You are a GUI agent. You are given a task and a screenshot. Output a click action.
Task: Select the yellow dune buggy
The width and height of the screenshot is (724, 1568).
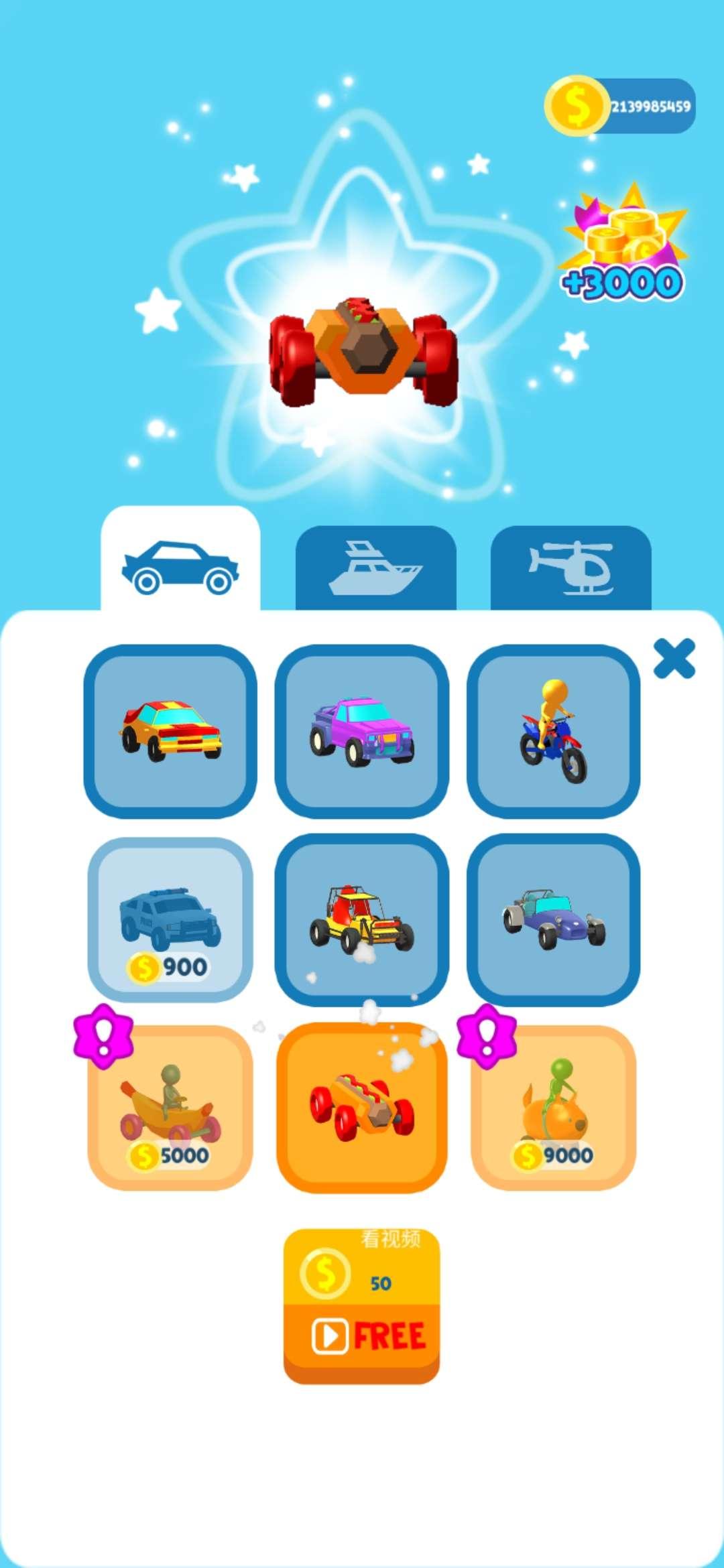point(362,920)
